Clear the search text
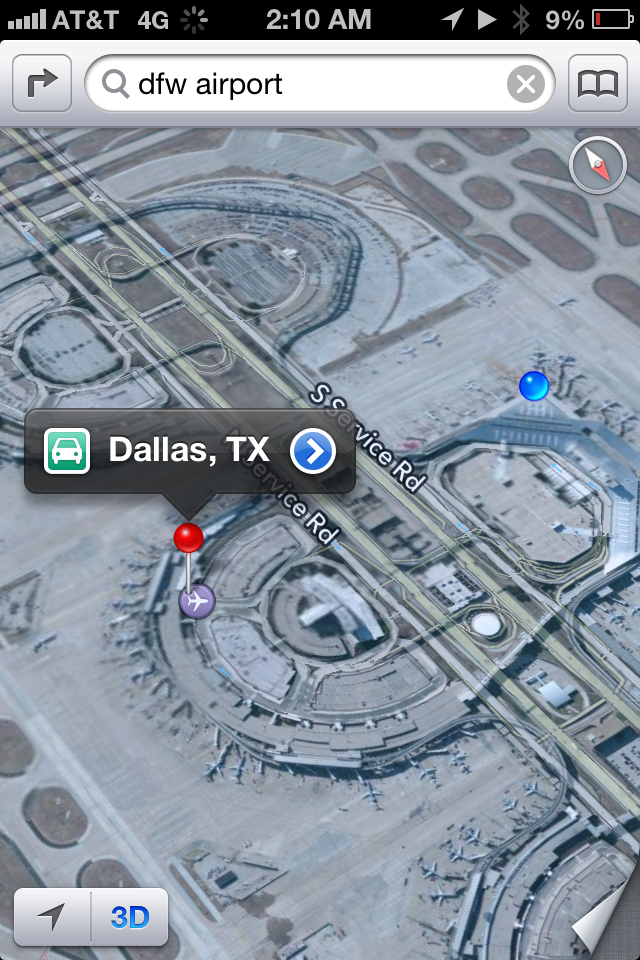Viewport: 640px width, 960px height. click(526, 84)
